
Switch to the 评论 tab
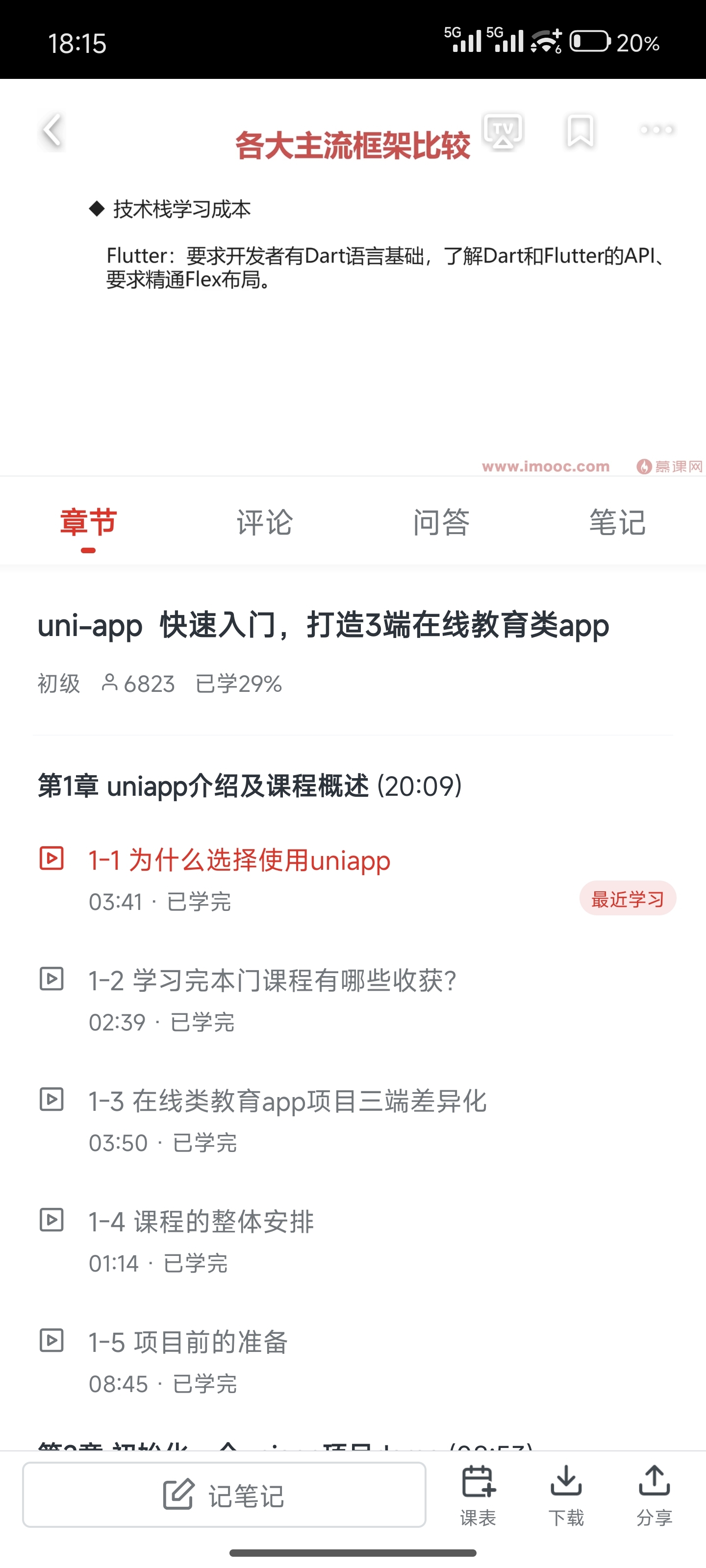(x=264, y=522)
